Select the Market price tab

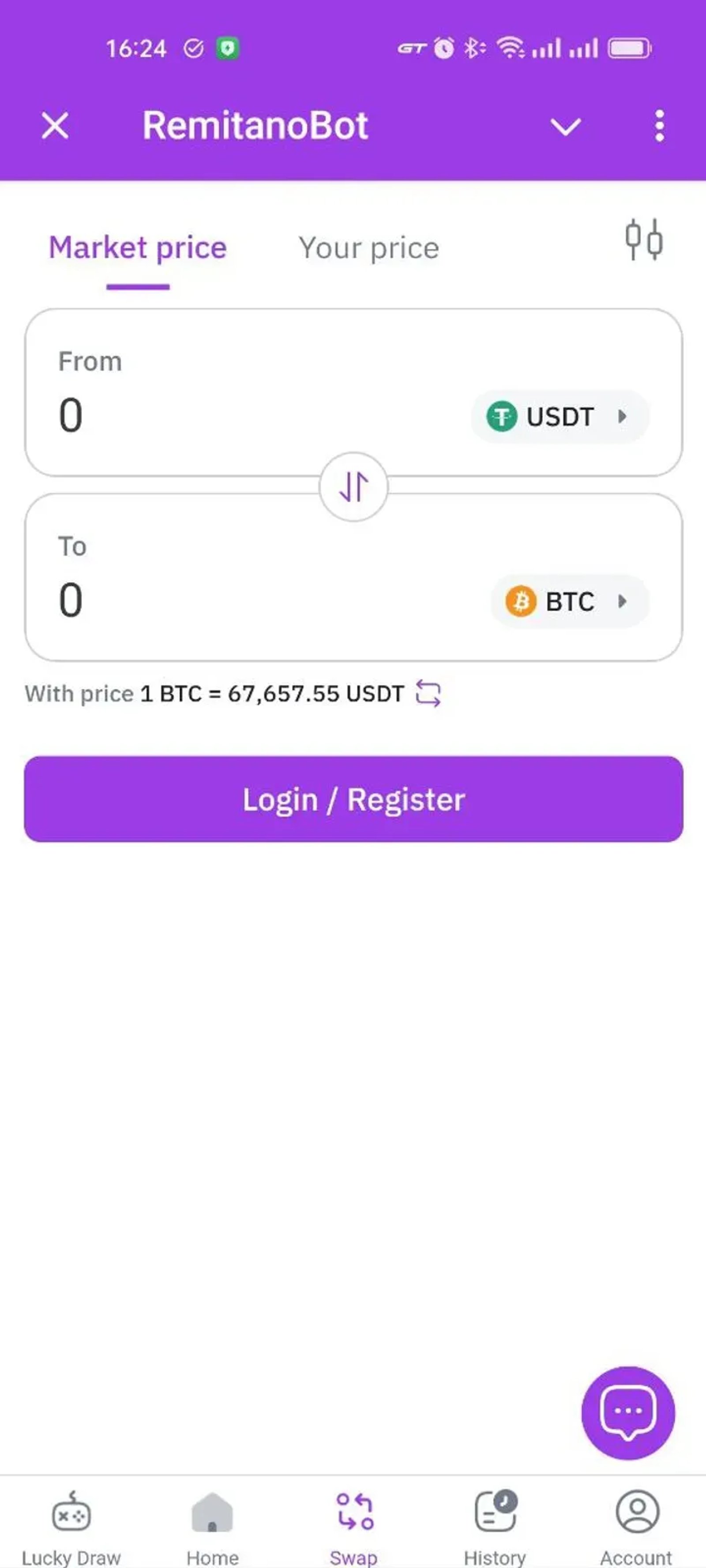tap(138, 247)
